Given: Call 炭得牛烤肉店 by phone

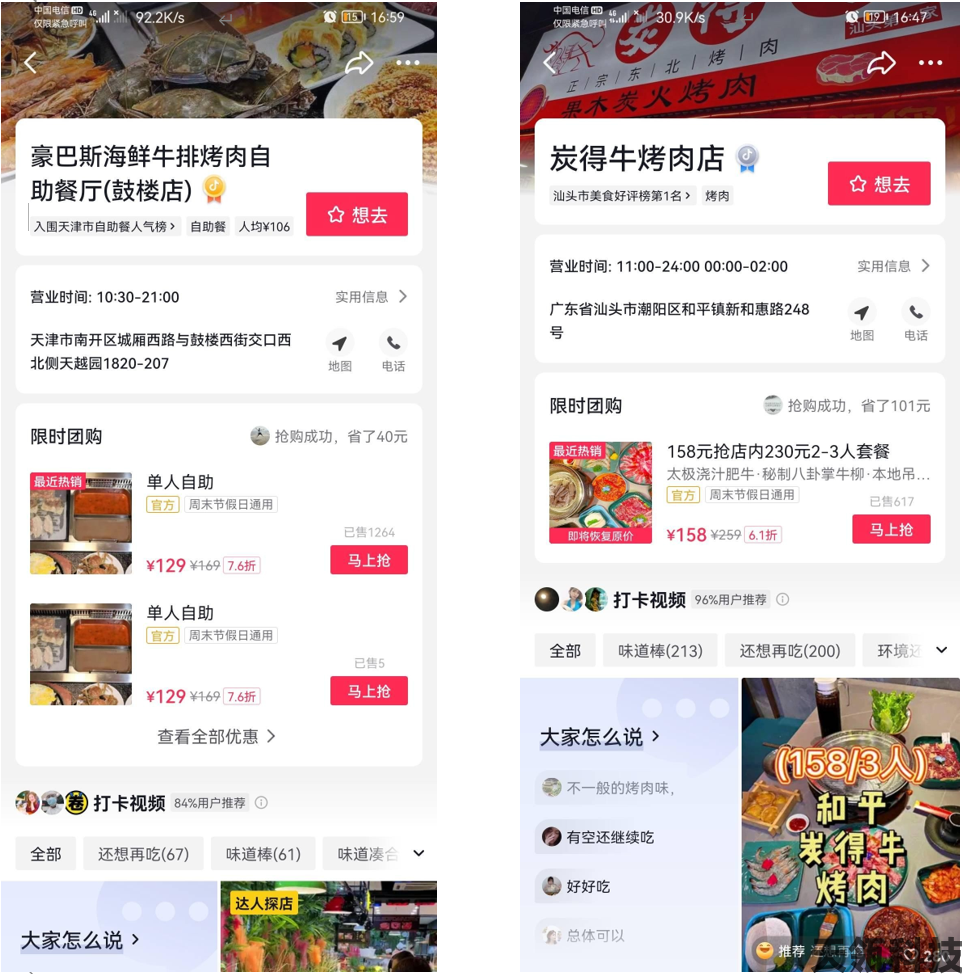Looking at the screenshot, I should [x=915, y=320].
